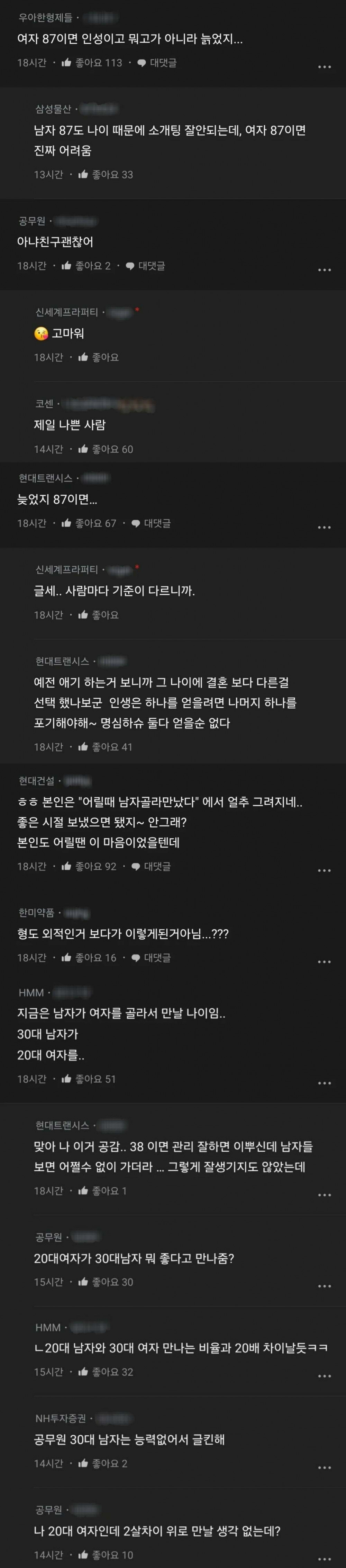The height and width of the screenshot is (1568, 346).
Task: Open more options for 아냐친구괜찮어 comment
Action: click(325, 270)
